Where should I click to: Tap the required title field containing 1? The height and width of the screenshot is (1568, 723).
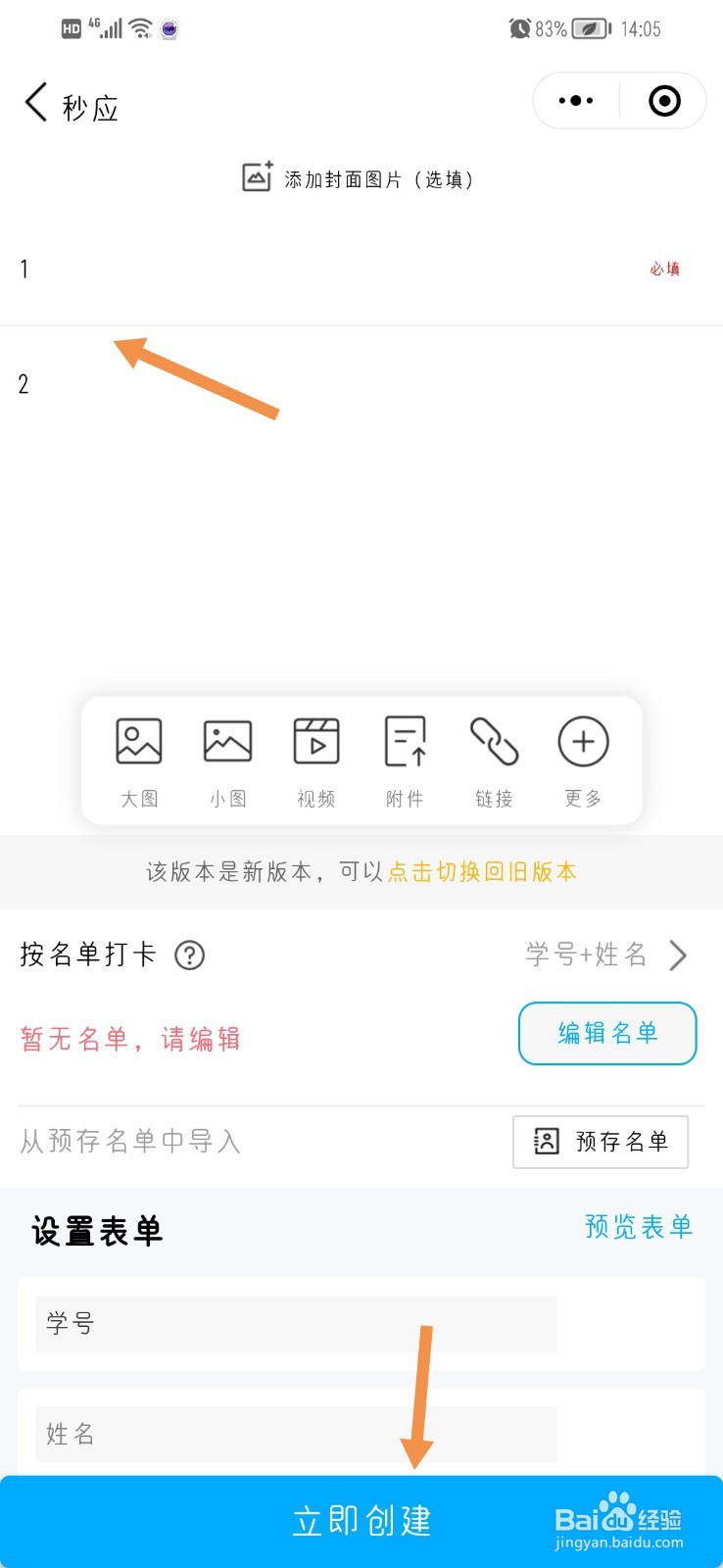point(361,269)
